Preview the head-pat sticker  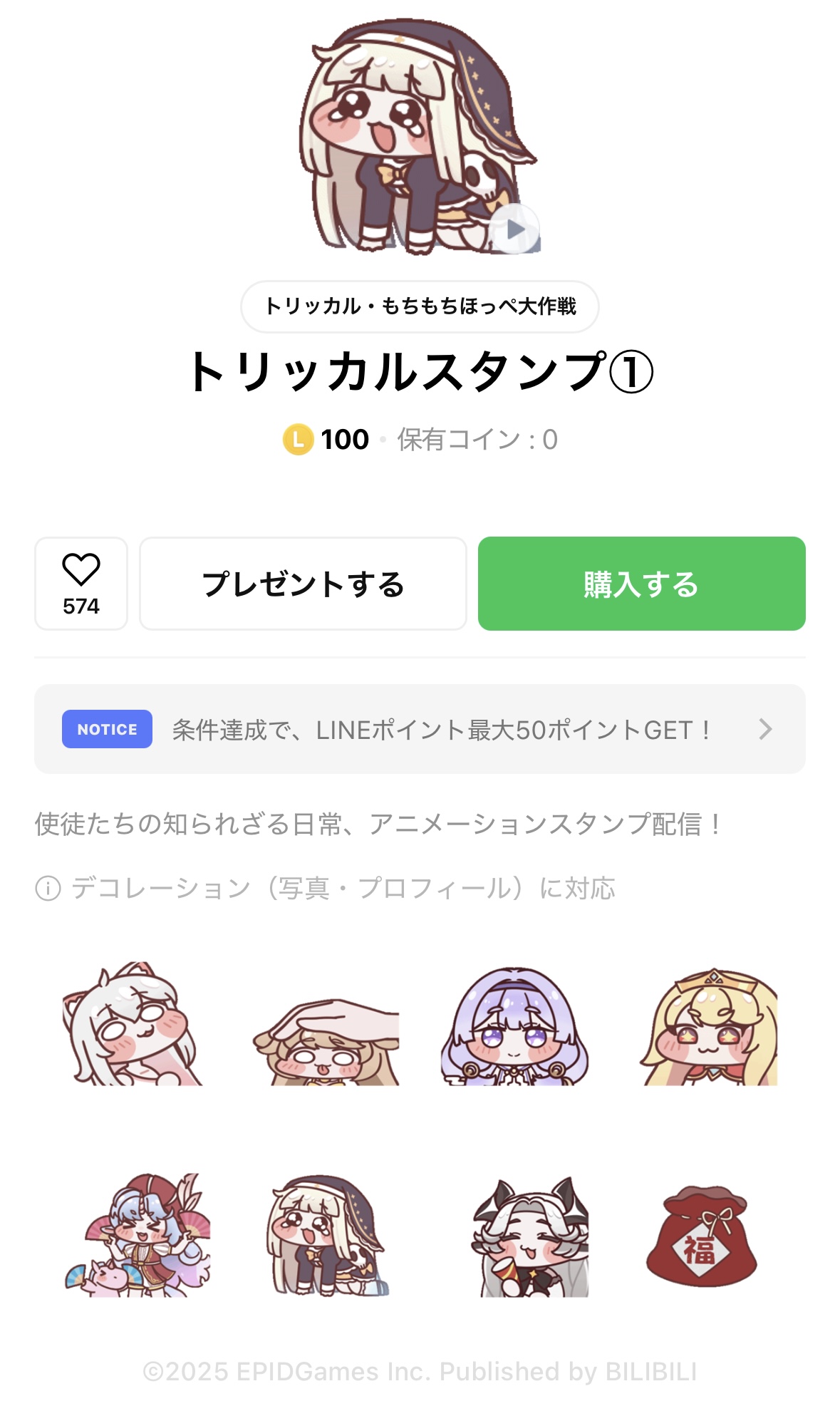coord(326,1042)
